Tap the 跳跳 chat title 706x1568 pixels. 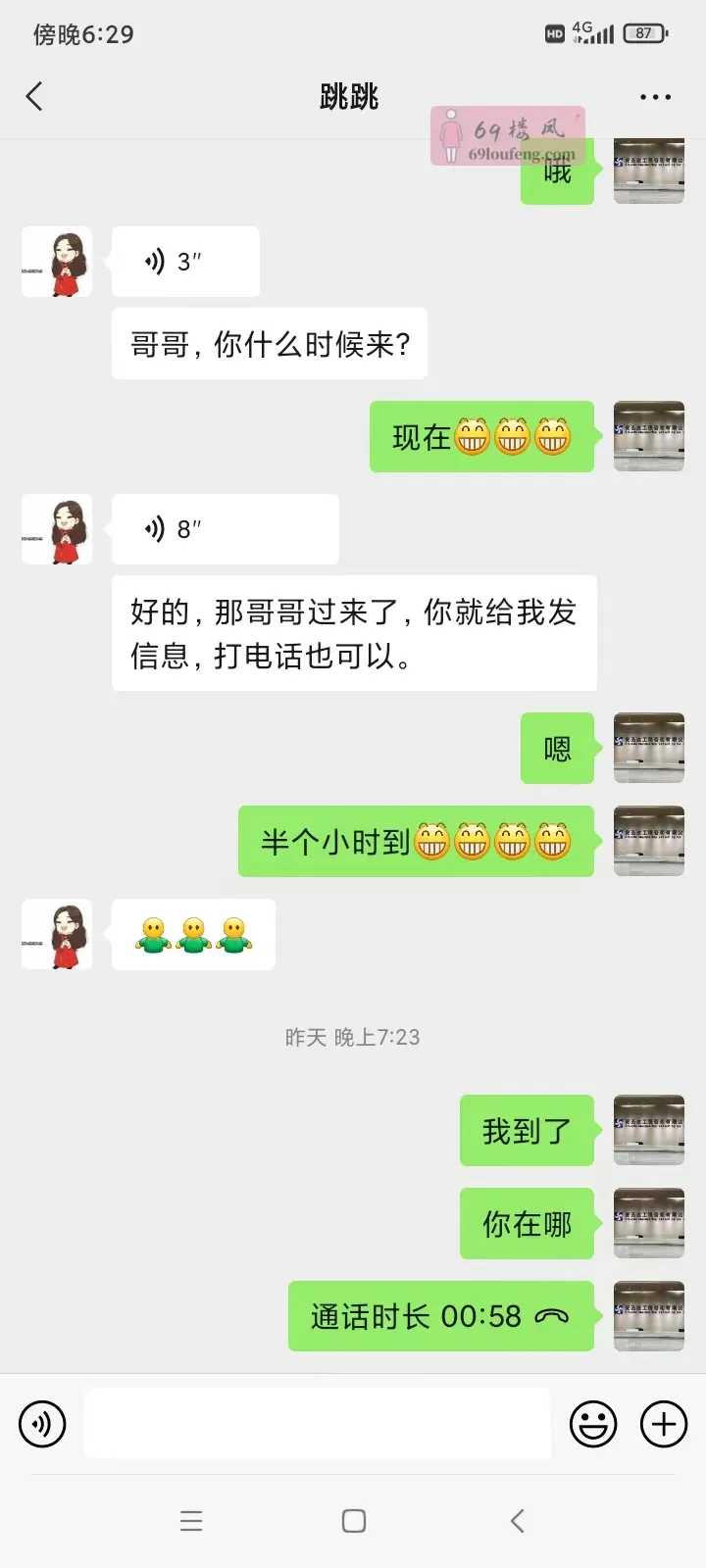click(350, 96)
